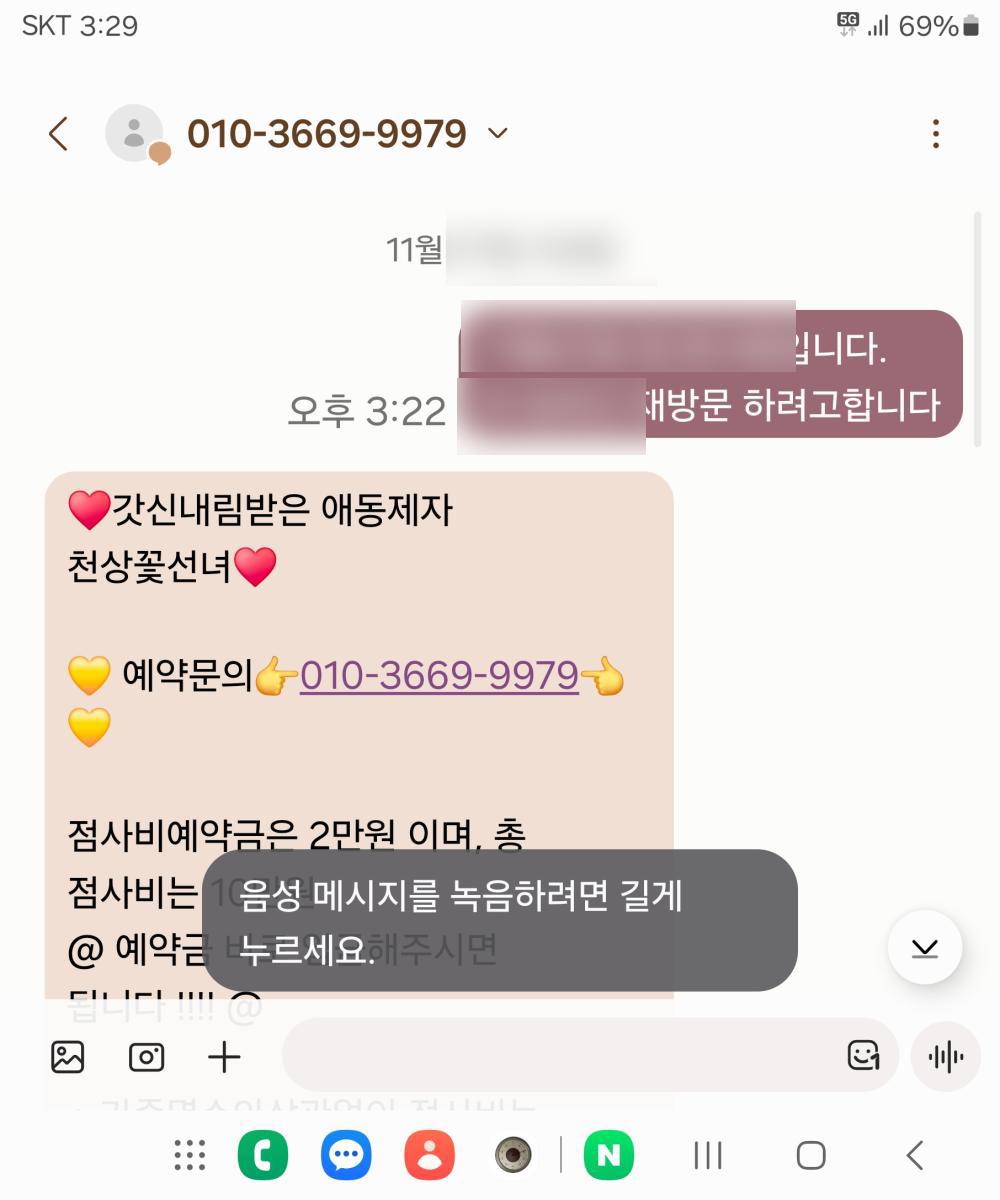Launch the Camera app from the taskbar
The width and height of the screenshot is (1000, 1200).
point(513,1156)
